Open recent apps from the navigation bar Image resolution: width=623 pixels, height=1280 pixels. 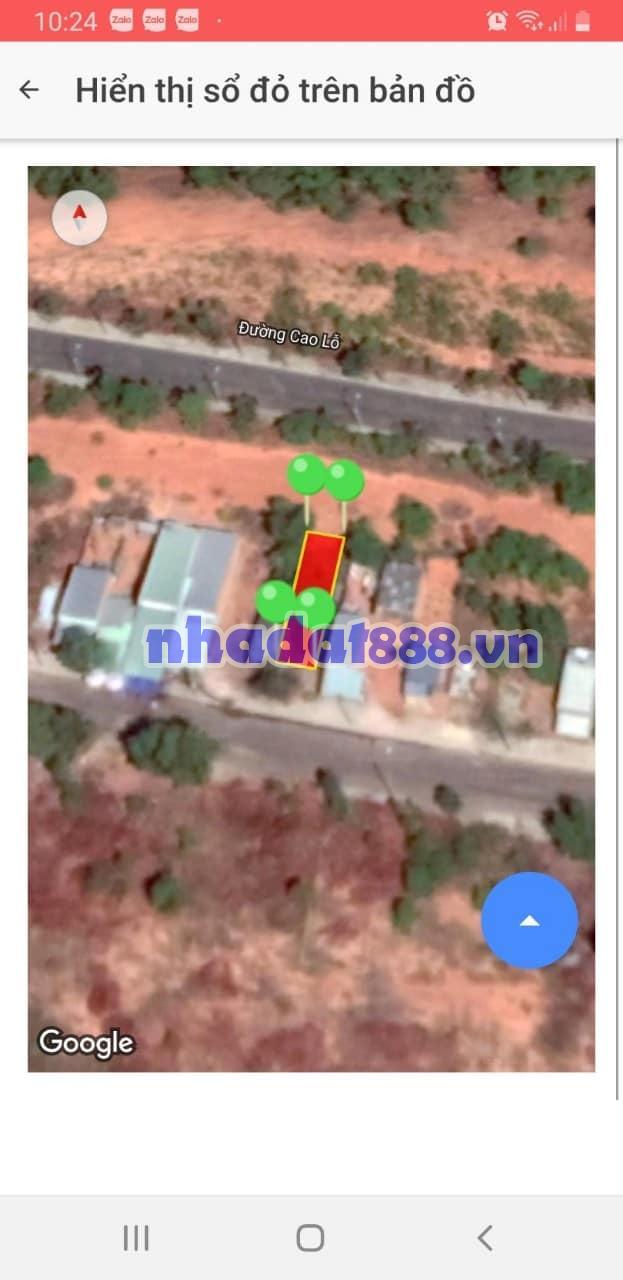point(136,1238)
